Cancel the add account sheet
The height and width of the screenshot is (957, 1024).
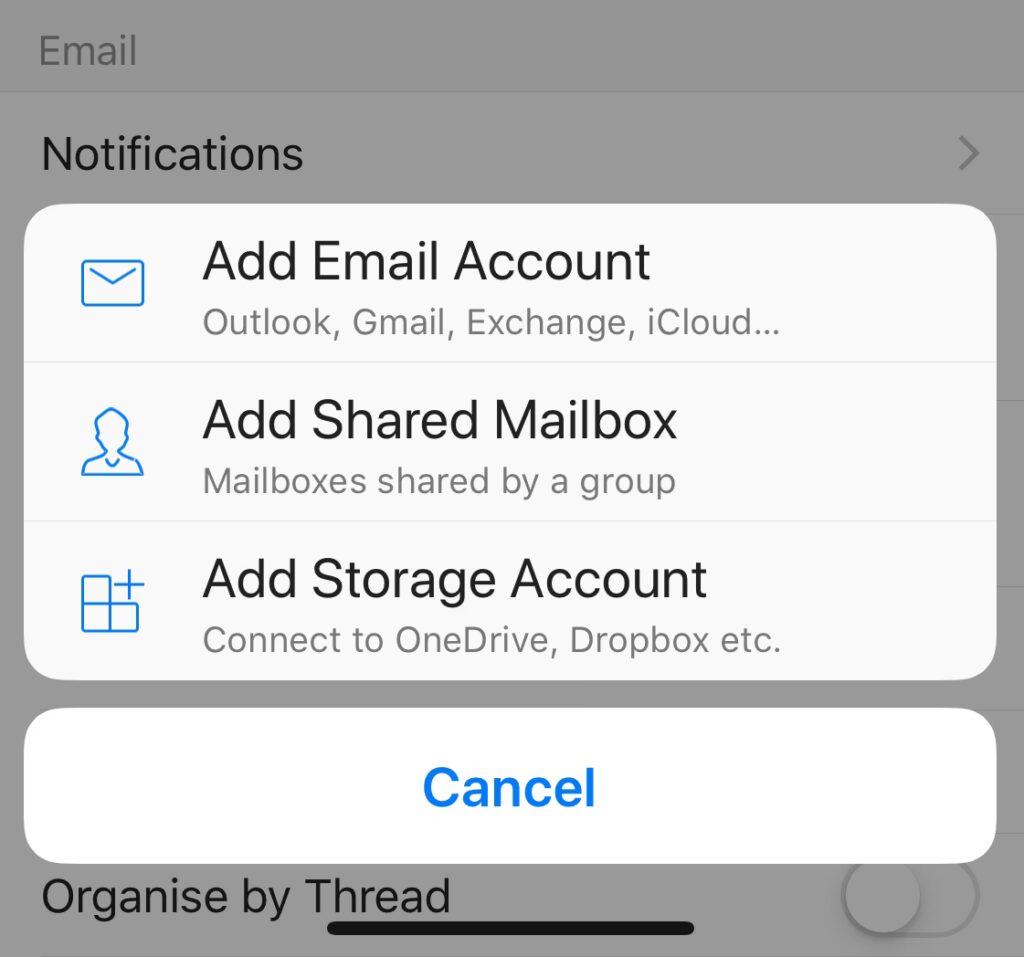(x=510, y=787)
